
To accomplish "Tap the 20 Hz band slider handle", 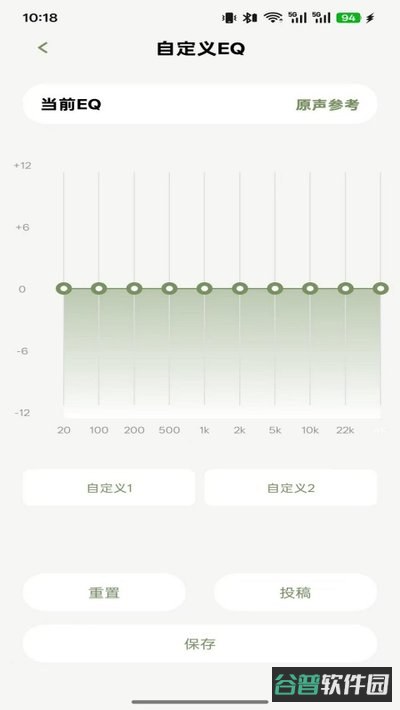I will click(x=64, y=288).
